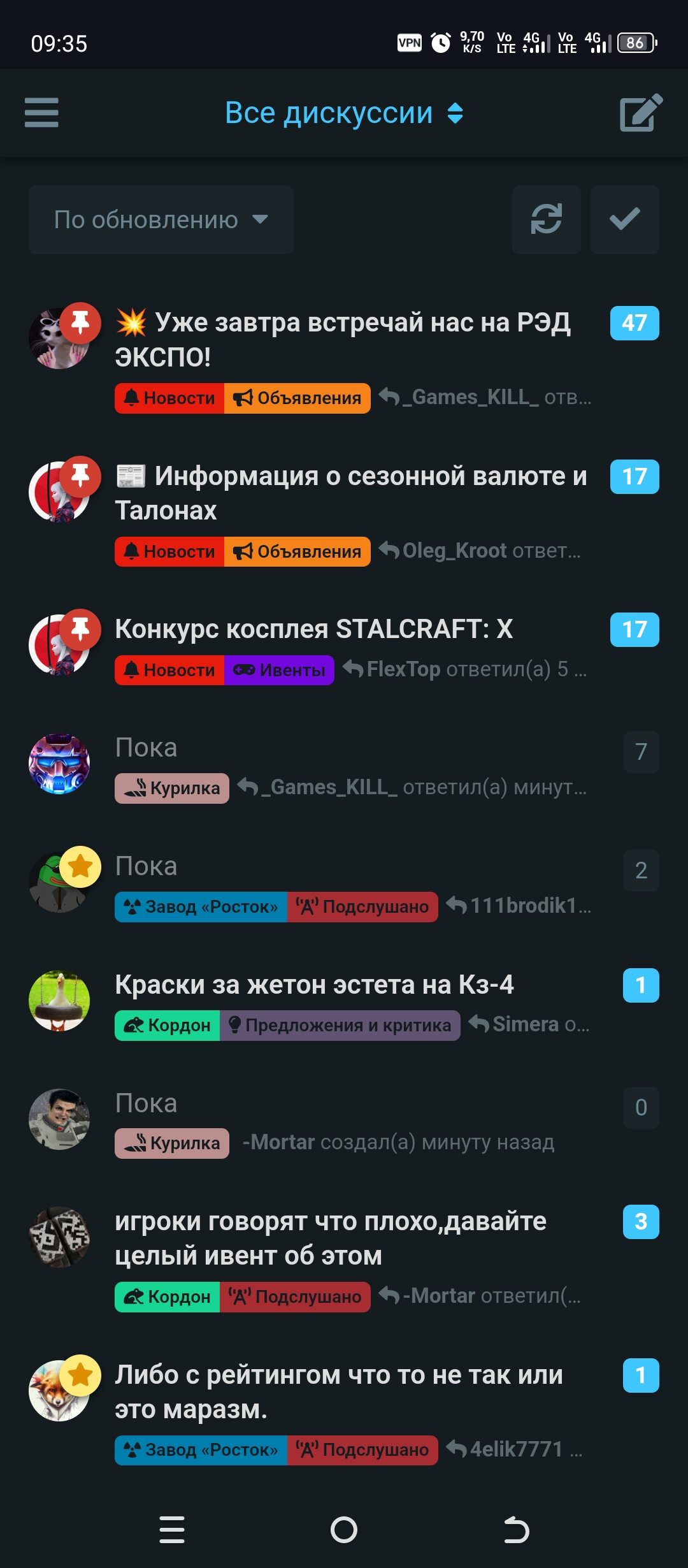Jump to latest reply by FlexTop
Image resolution: width=688 pixels, height=1568 pixels.
coord(465,669)
